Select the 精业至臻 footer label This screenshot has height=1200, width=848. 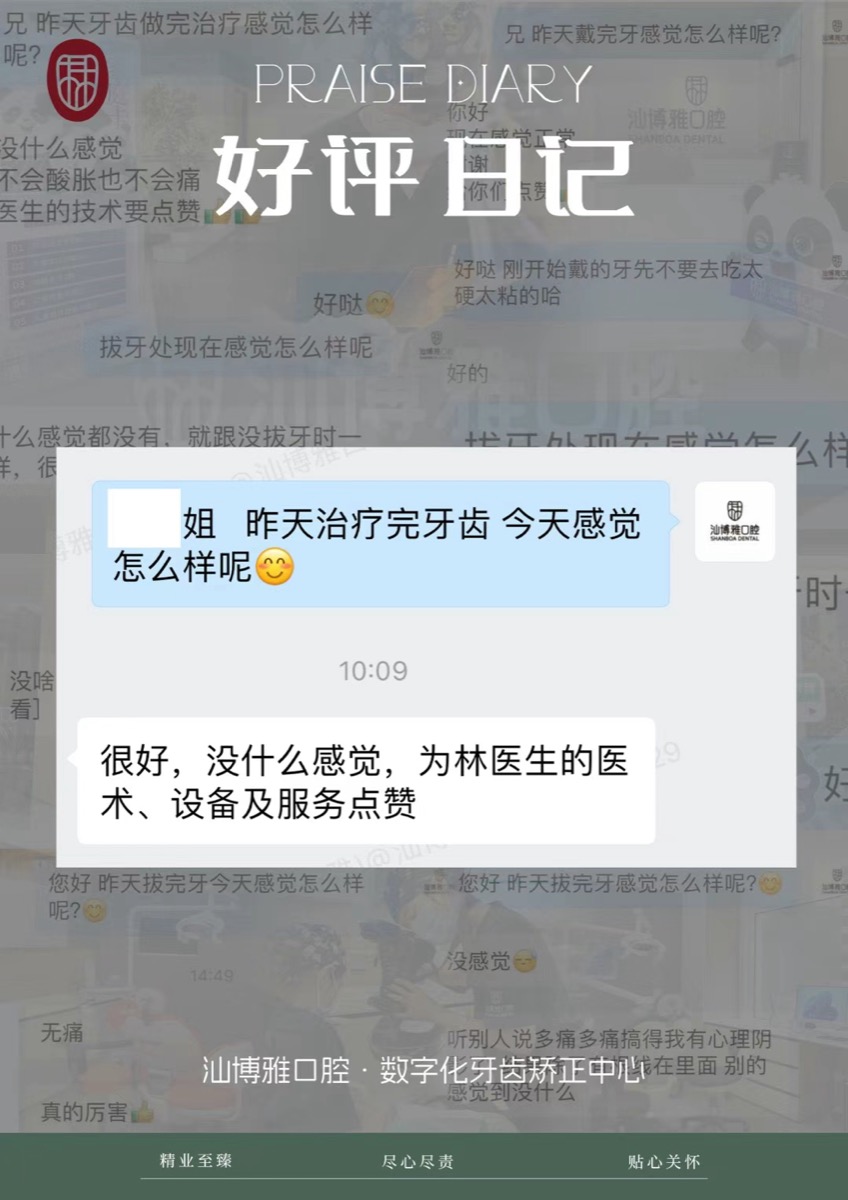click(198, 1163)
